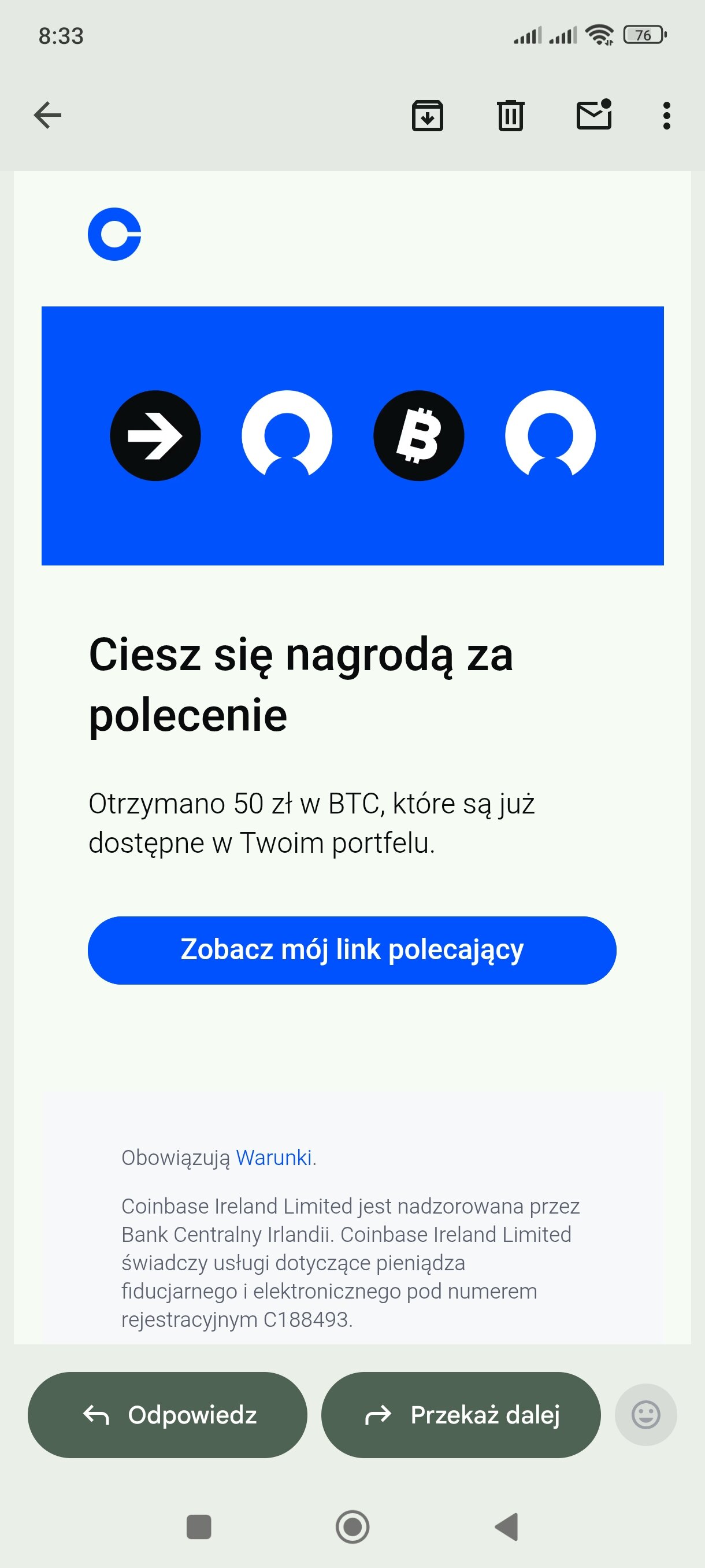This screenshot has width=705, height=1568.
Task: Open the Warunki link
Action: click(x=274, y=1157)
